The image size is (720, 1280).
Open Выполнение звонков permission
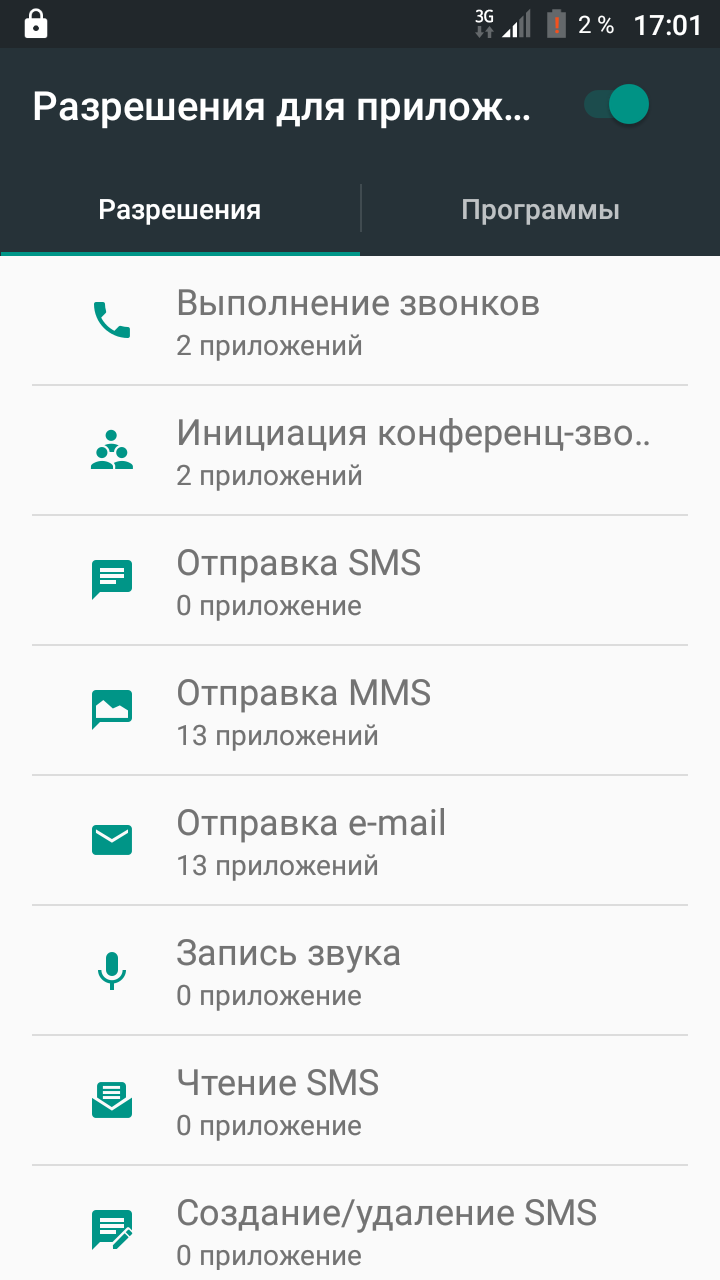[360, 320]
